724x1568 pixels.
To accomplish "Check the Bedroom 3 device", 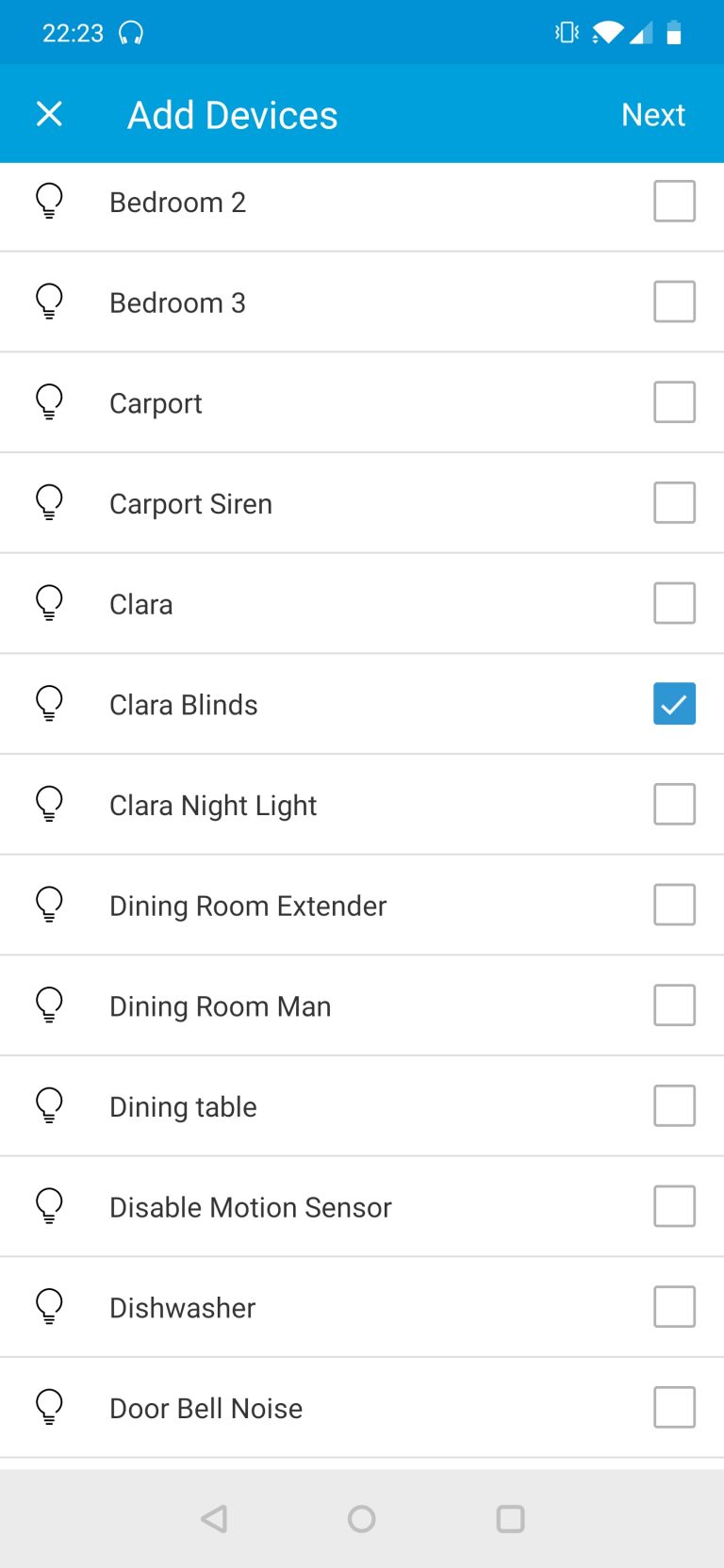I will [674, 302].
